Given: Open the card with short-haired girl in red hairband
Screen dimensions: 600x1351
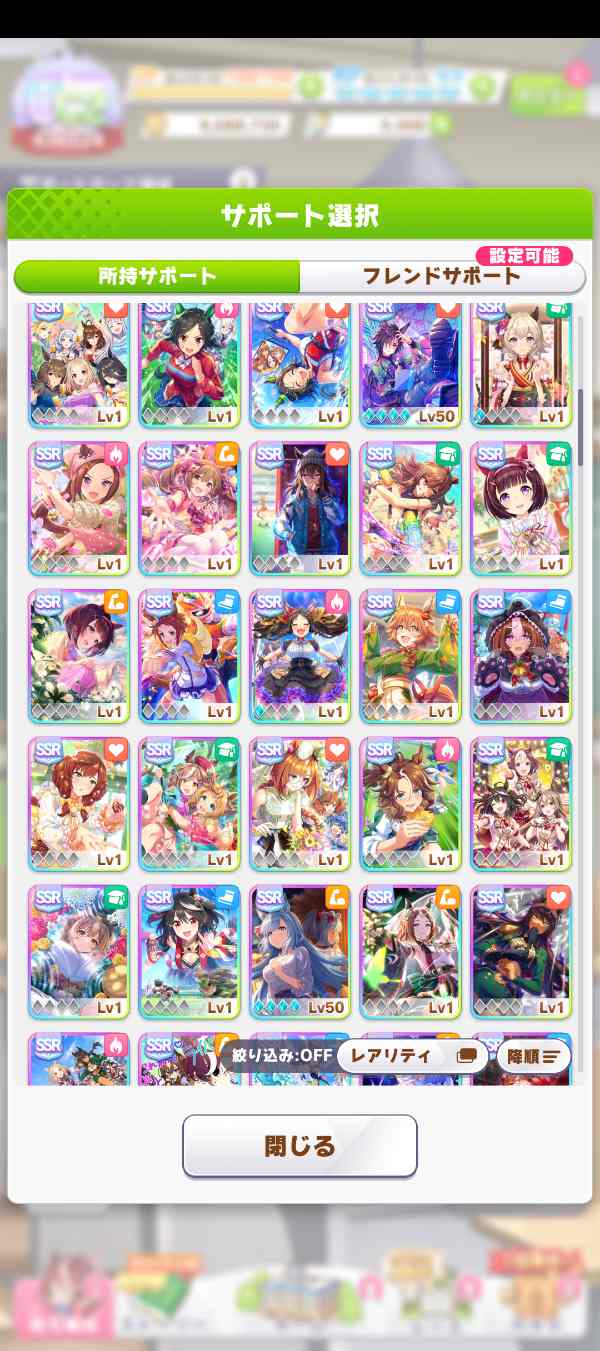Looking at the screenshot, I should click(x=521, y=508).
